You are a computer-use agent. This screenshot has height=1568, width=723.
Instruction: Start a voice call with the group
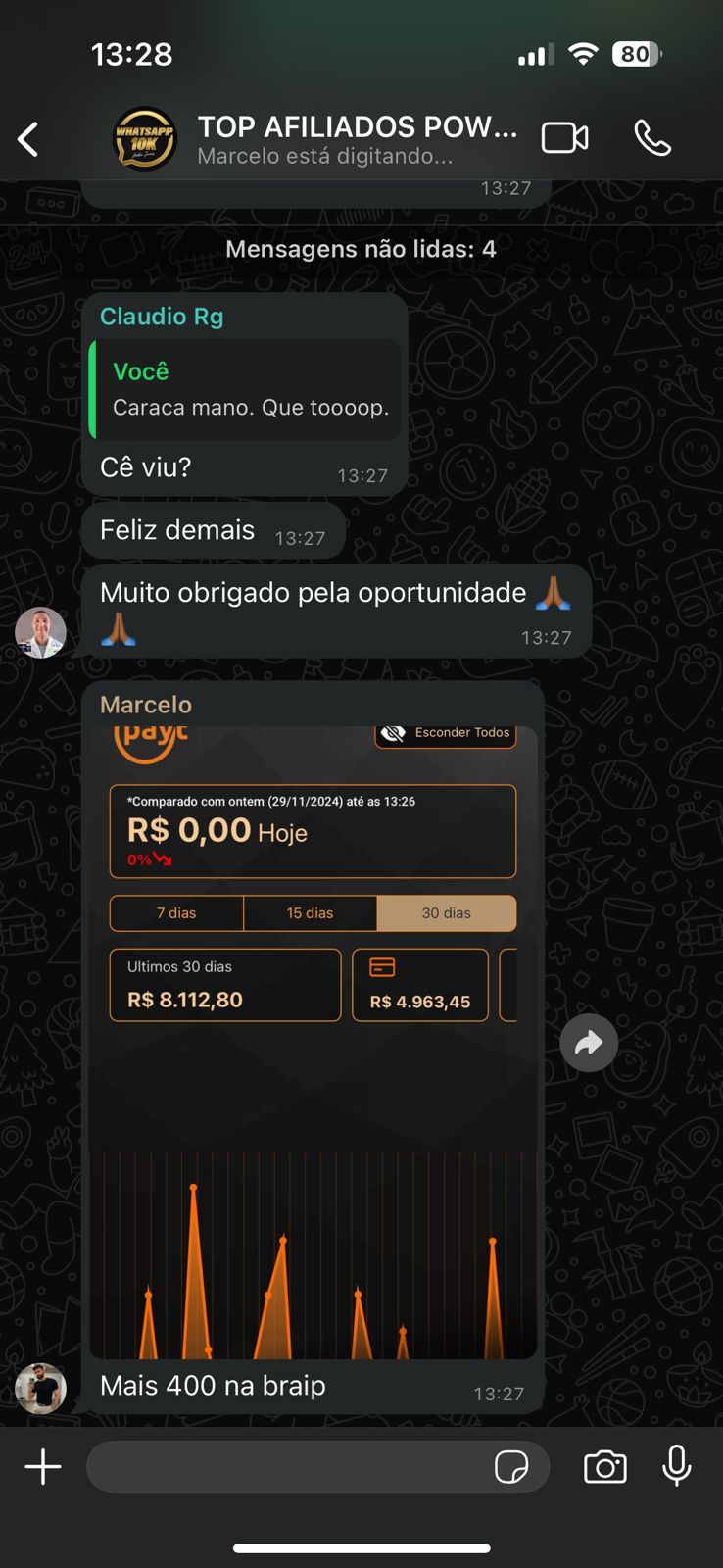(652, 138)
